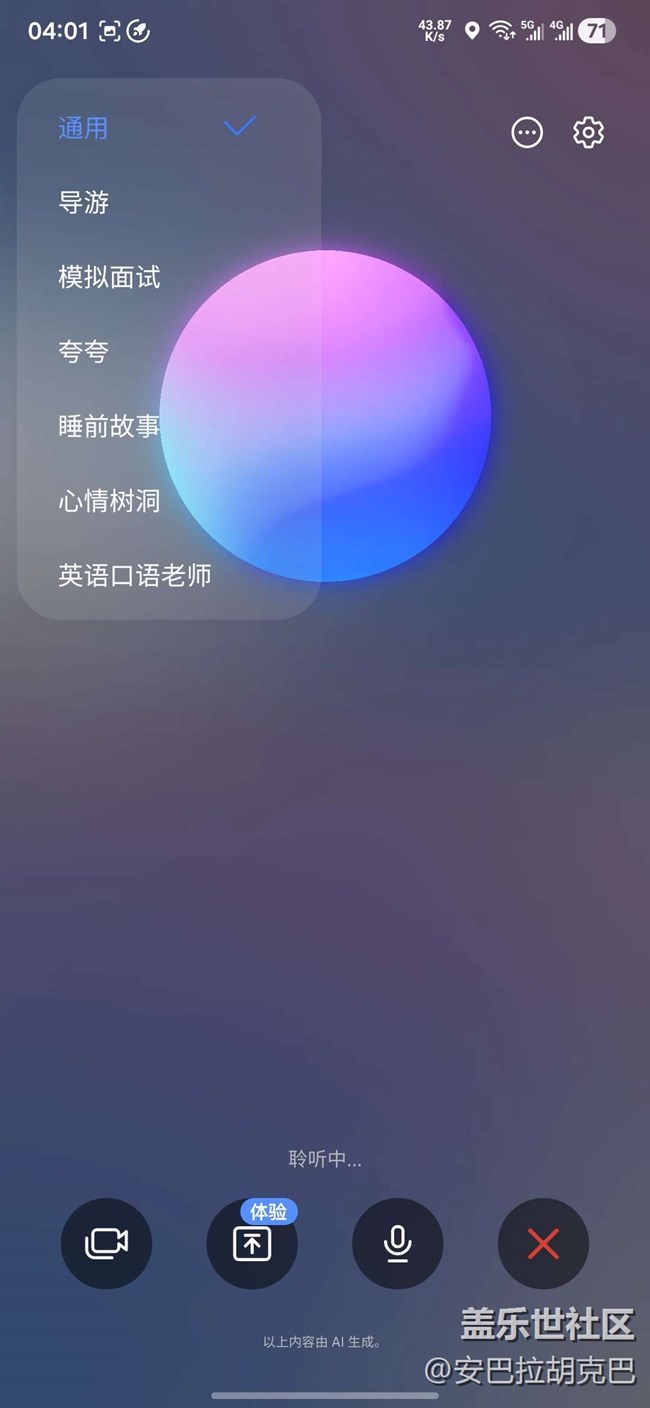Viewport: 650px width, 1408px height.
Task: Open the three-dot more options icon
Action: click(527, 133)
